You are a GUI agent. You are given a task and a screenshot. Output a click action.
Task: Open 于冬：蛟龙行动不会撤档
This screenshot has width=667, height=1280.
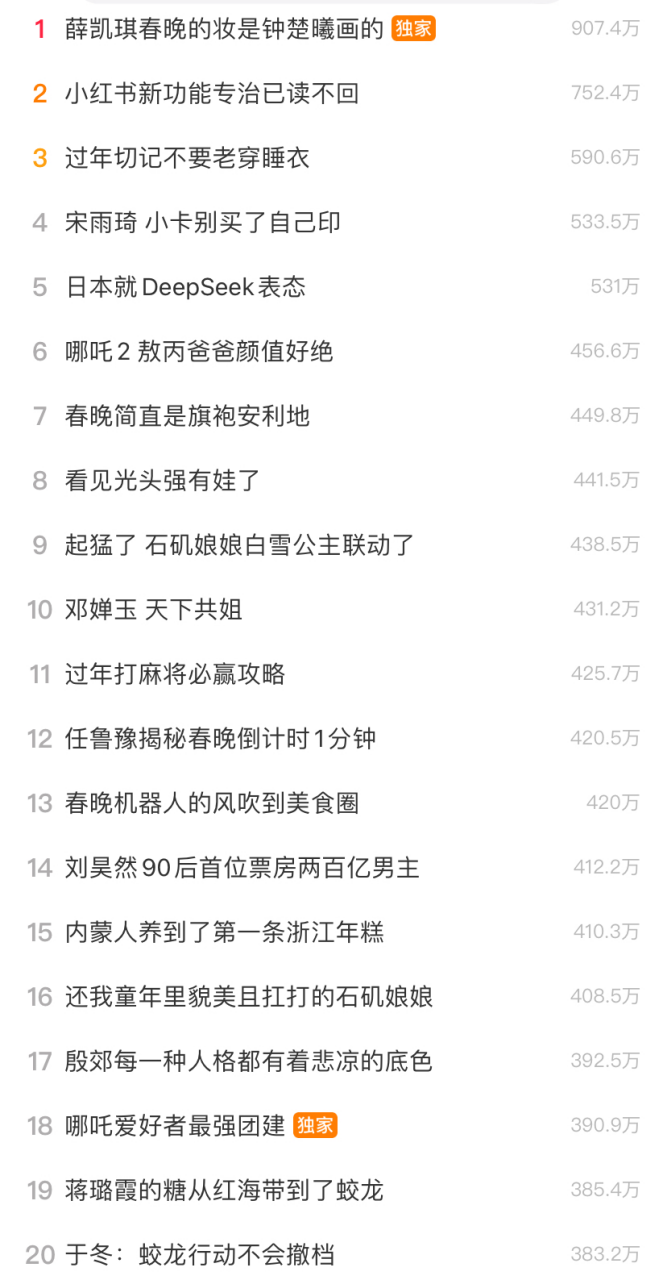[200, 1254]
